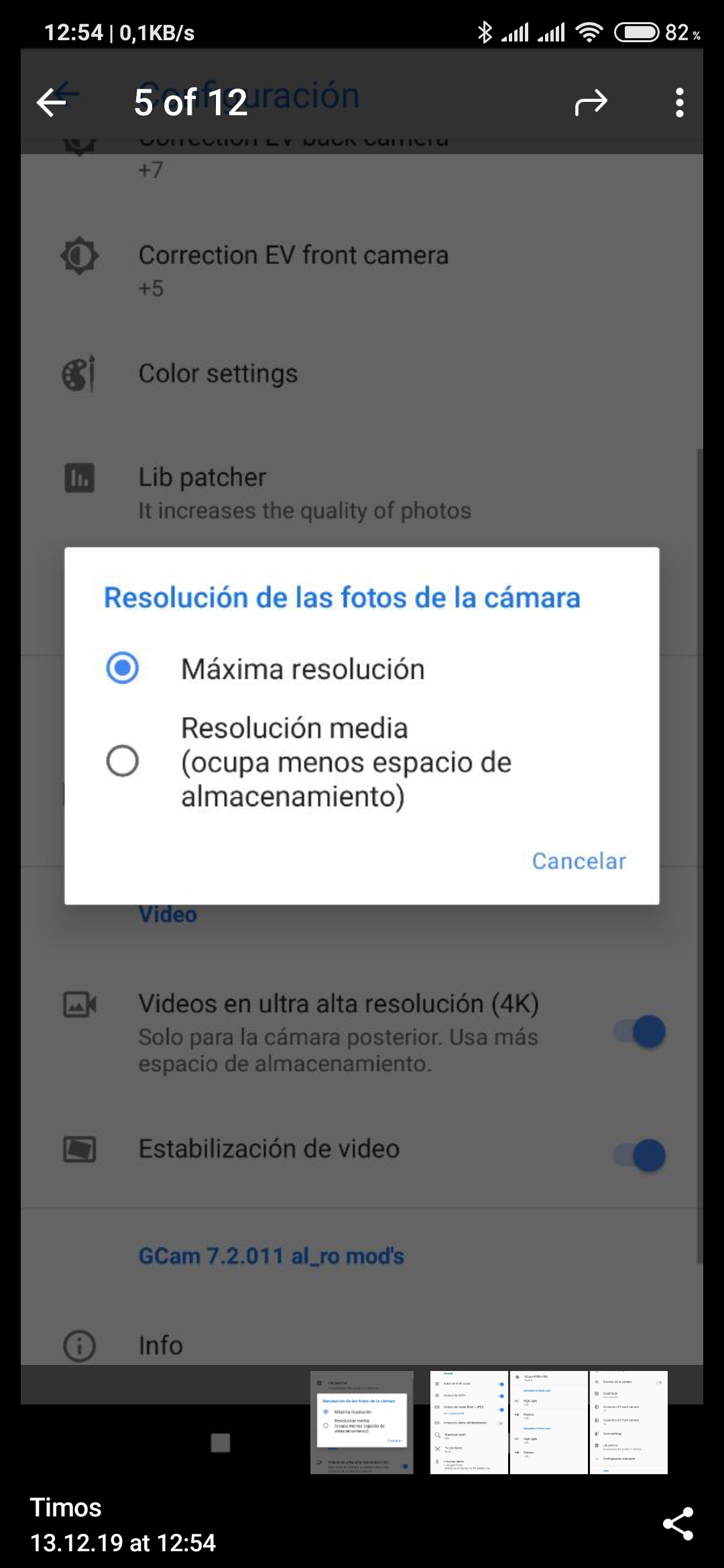Open the three-dot overflow menu
Screen dimensions: 724x1568
click(x=679, y=103)
